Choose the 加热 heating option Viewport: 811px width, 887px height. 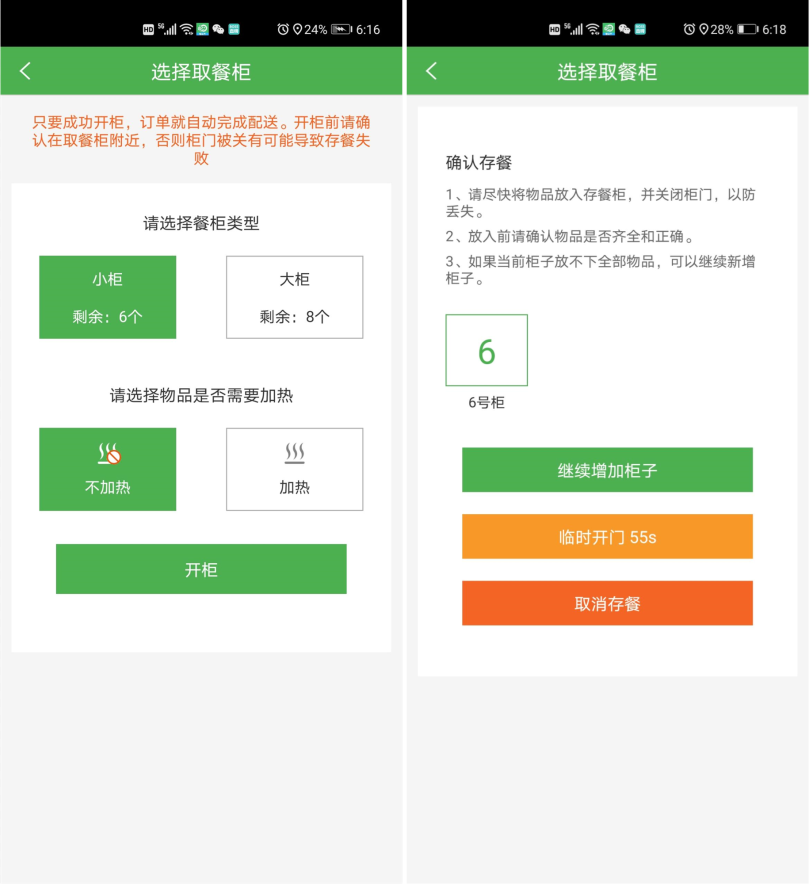click(294, 469)
